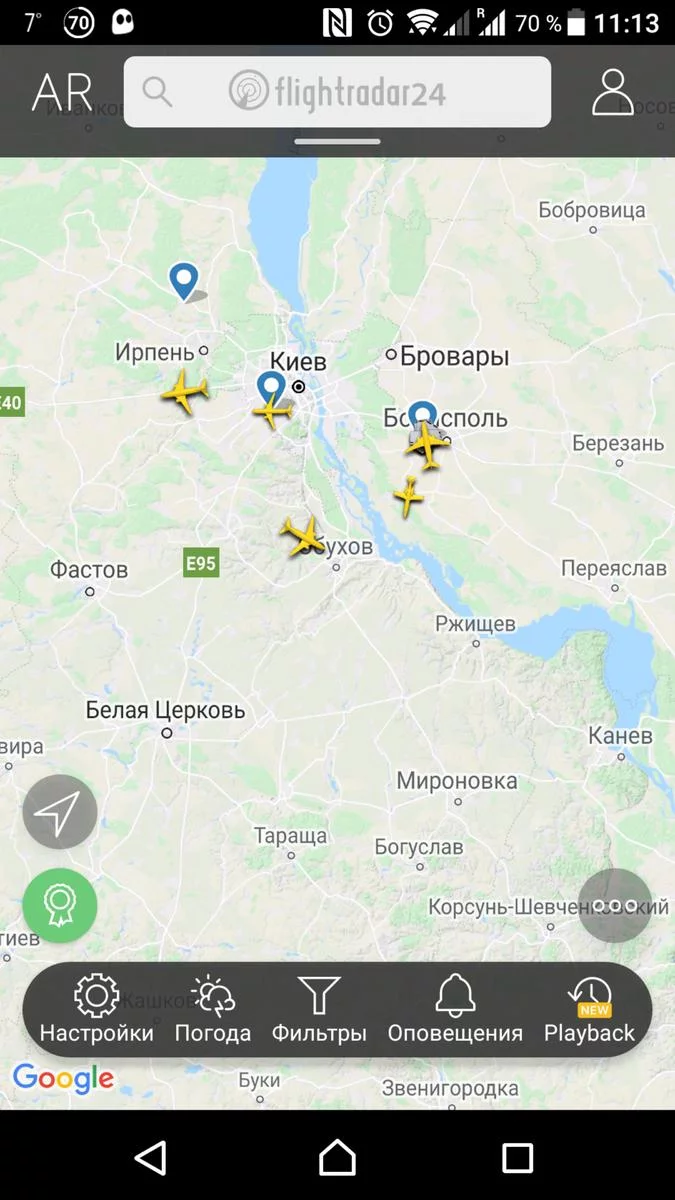The height and width of the screenshot is (1200, 675).
Task: Select the airplane near Обухов
Action: (x=303, y=536)
